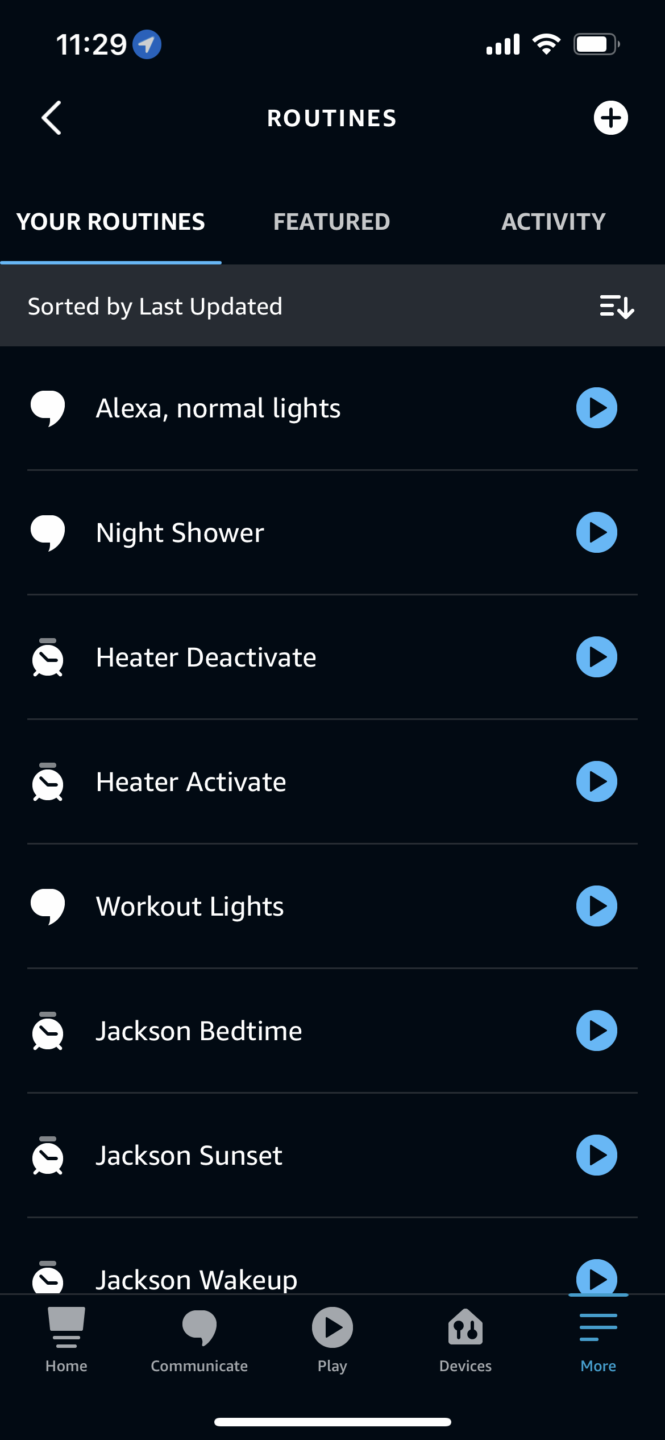Open the Heater Deactivate routine

pyautogui.click(x=206, y=657)
